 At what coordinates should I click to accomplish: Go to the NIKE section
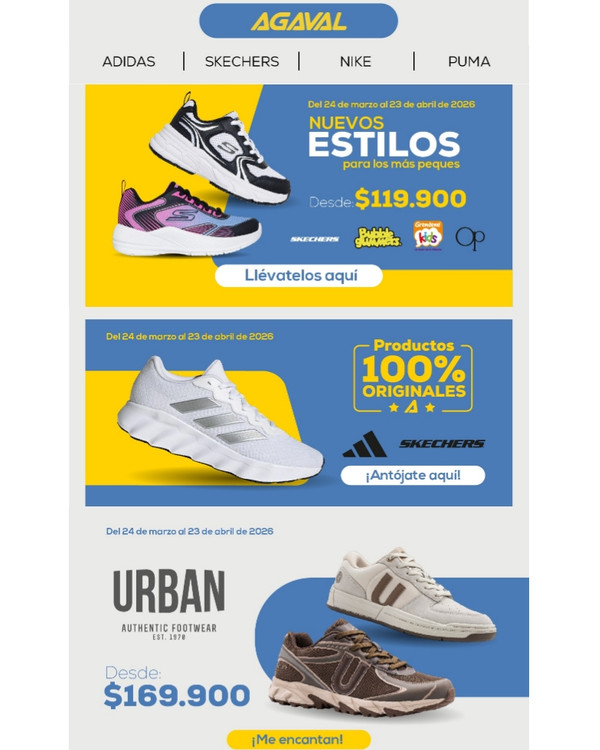(355, 61)
